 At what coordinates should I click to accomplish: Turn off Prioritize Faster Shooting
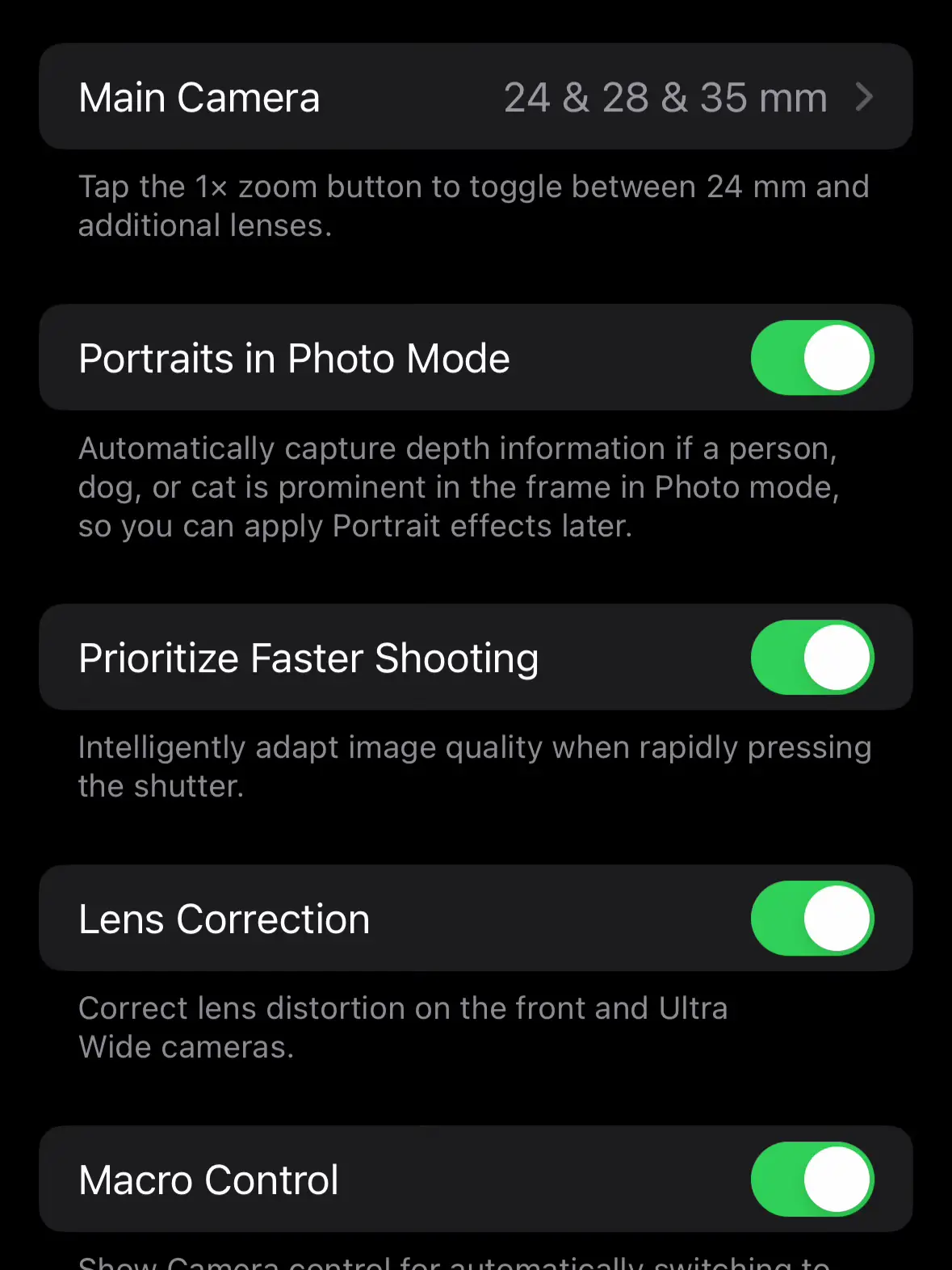tap(812, 658)
